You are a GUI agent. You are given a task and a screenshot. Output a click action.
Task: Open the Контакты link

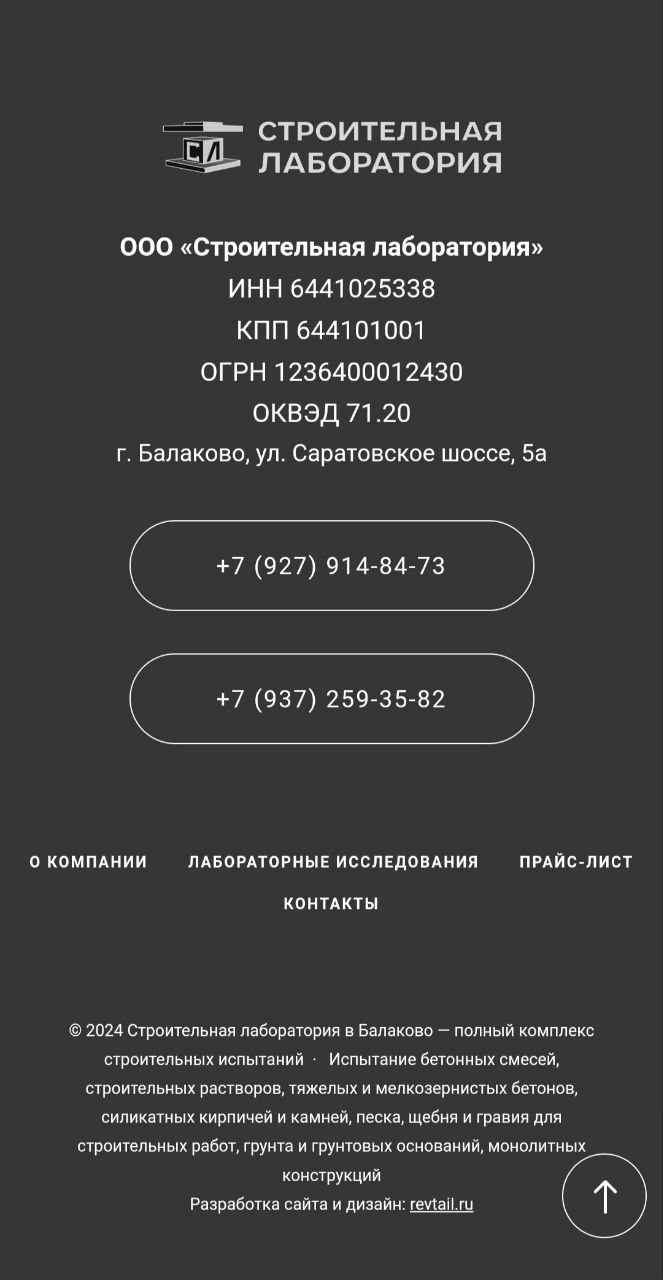331,904
